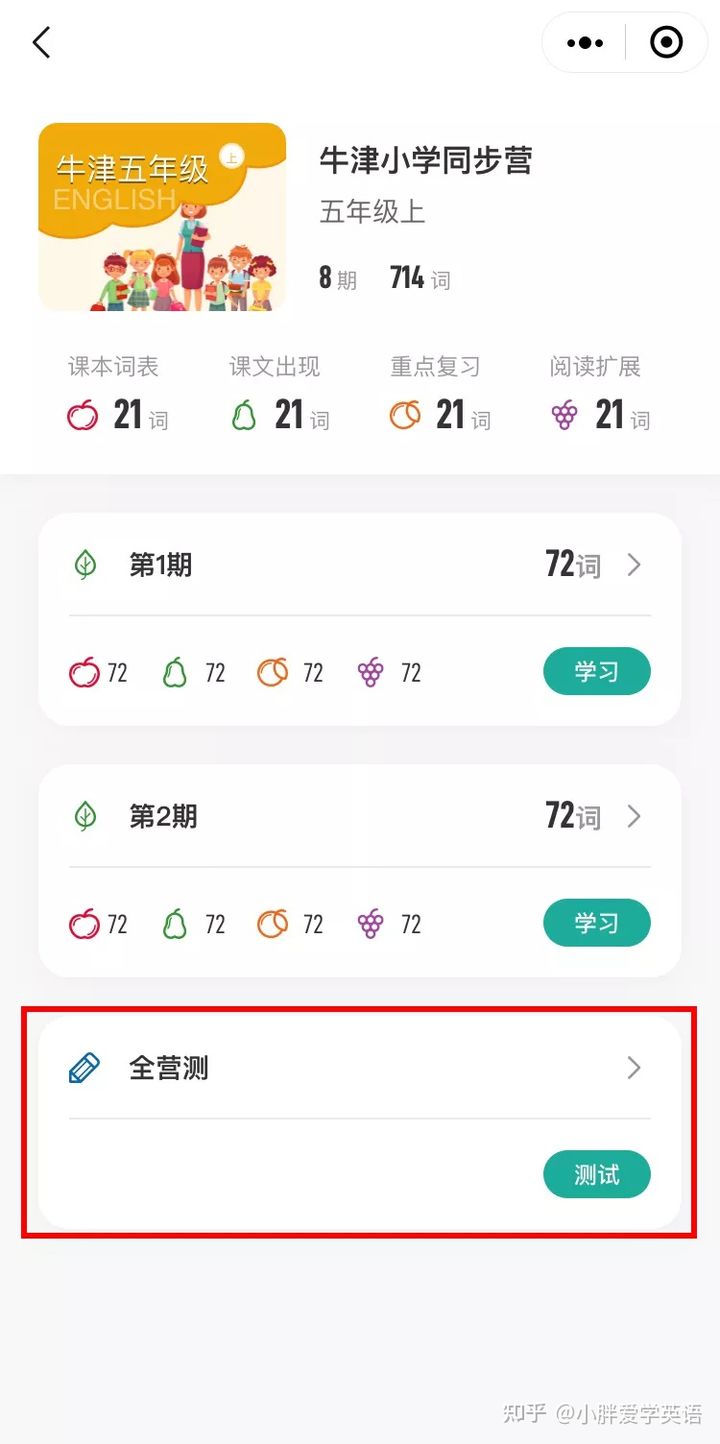Expand 第2期 using the right arrow
The width and height of the screenshot is (720, 1444).
pos(634,816)
